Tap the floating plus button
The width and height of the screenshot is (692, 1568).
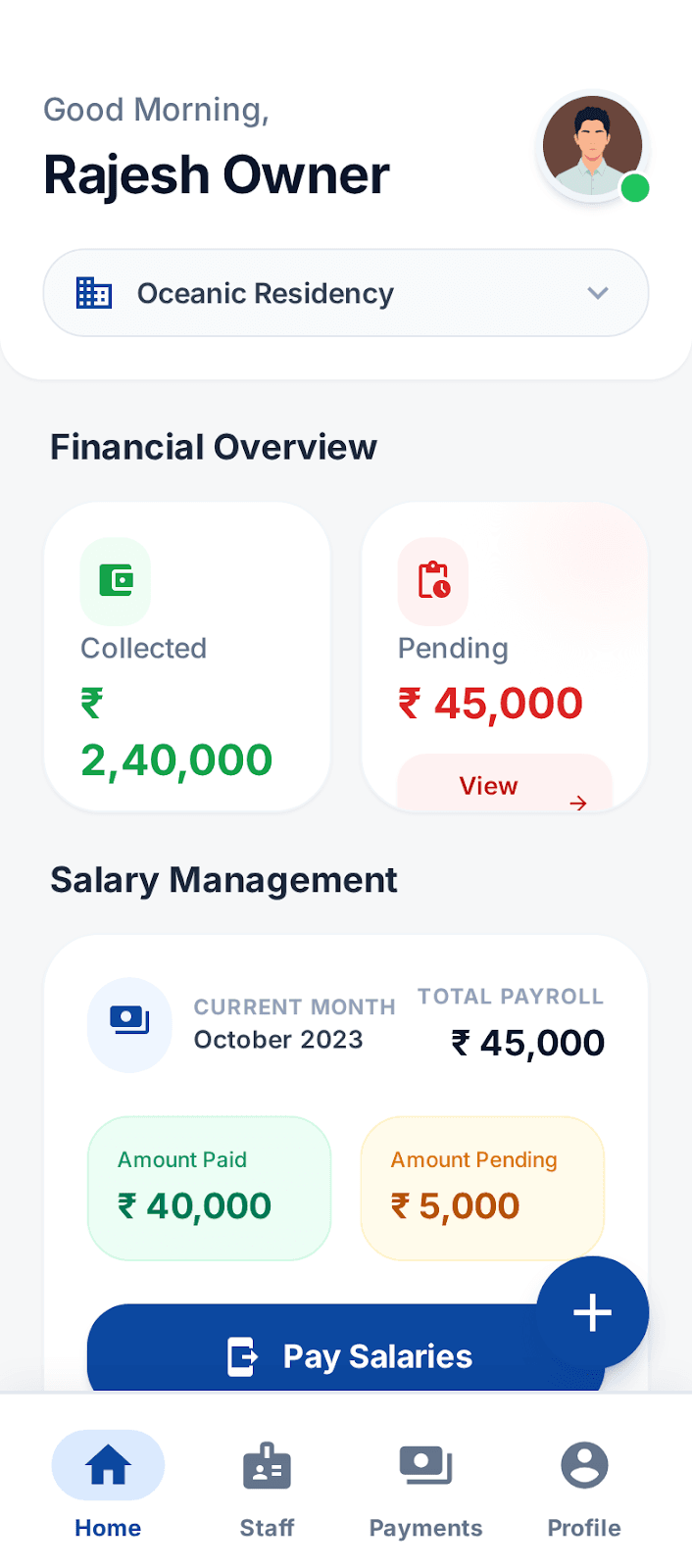pyautogui.click(x=592, y=1312)
